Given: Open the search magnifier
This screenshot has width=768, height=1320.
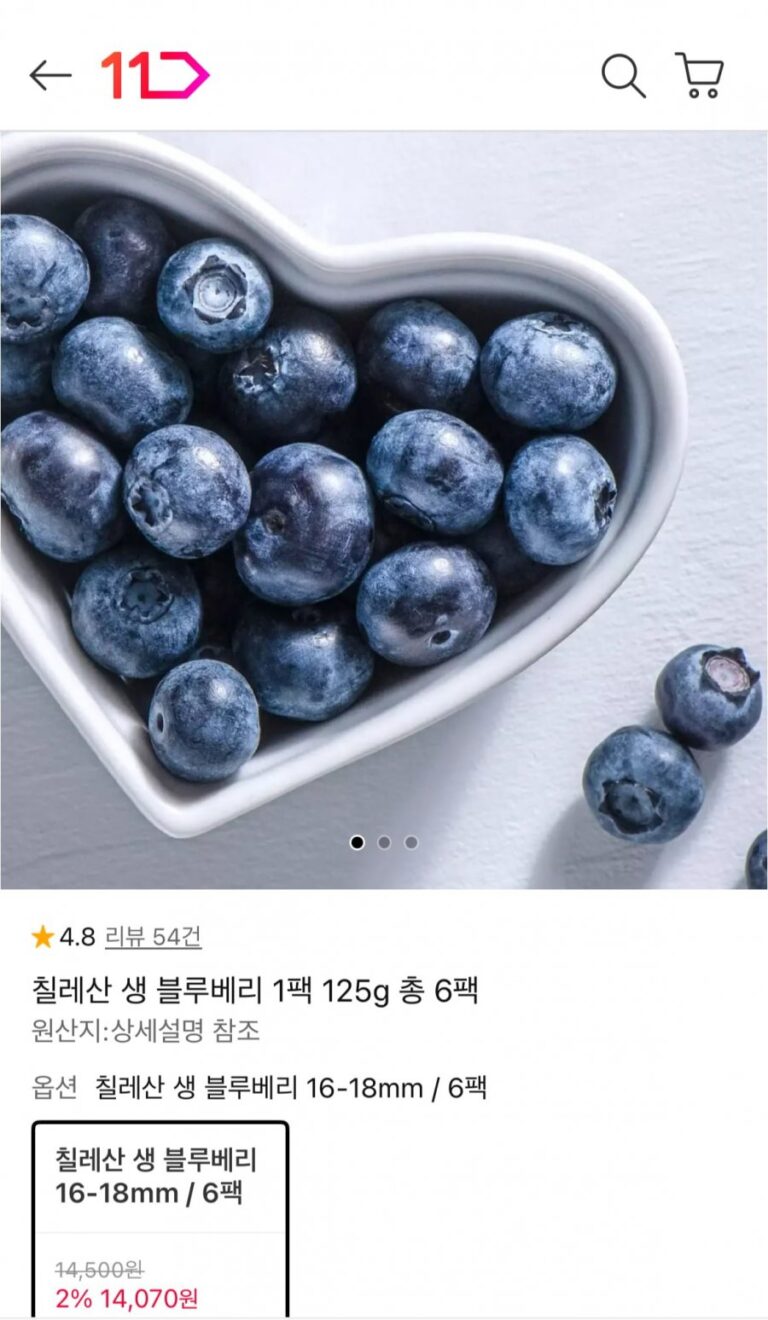Looking at the screenshot, I should (x=622, y=75).
